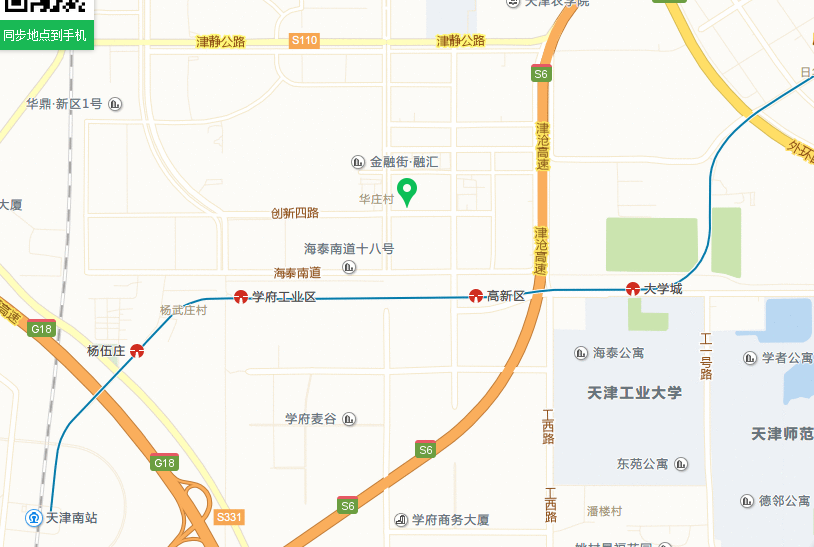The width and height of the screenshot is (814, 547).
Task: Select the 海泰南道十八号 place marker
Action: [349, 267]
